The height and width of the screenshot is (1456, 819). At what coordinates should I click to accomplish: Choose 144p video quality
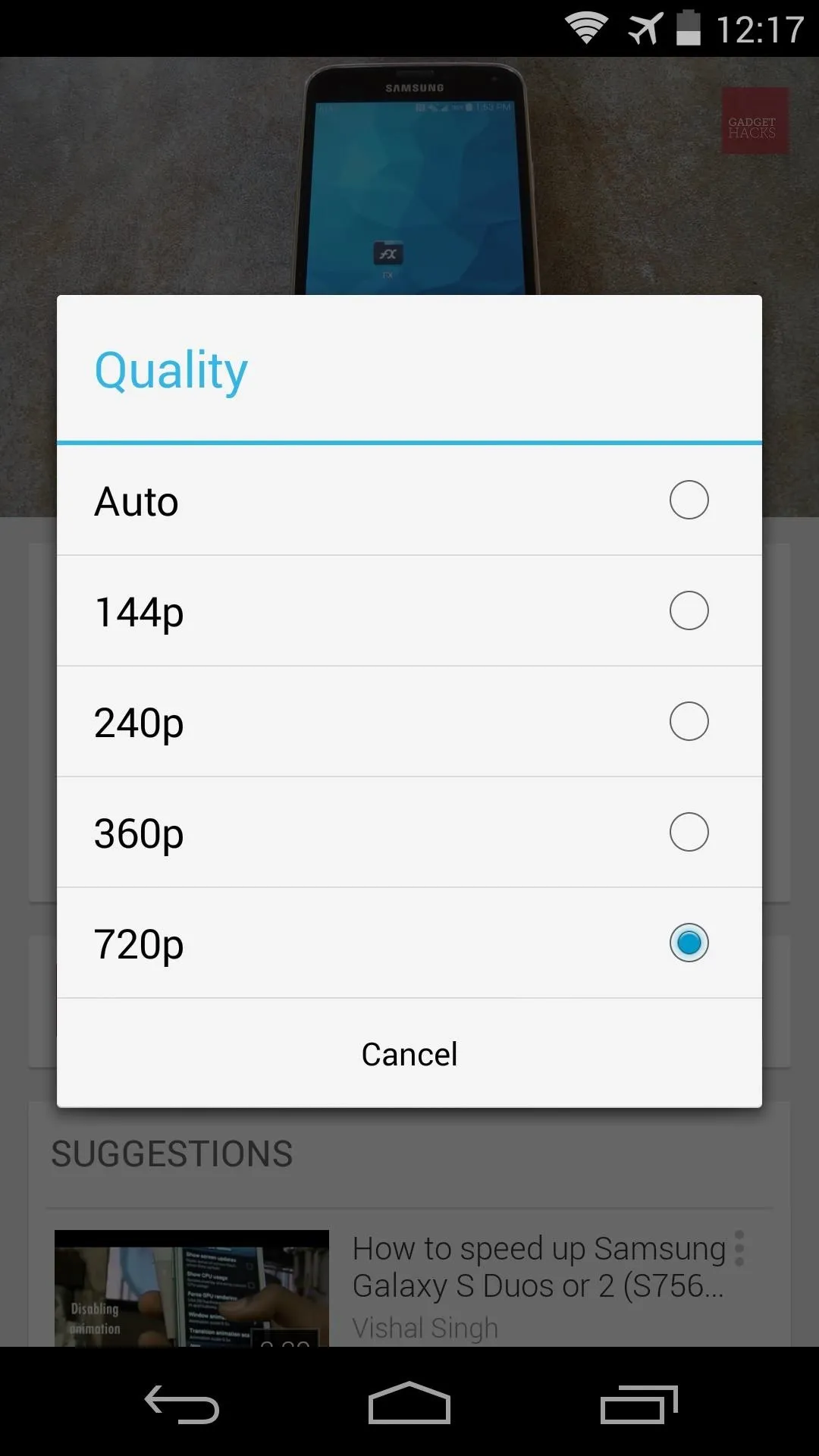[409, 611]
